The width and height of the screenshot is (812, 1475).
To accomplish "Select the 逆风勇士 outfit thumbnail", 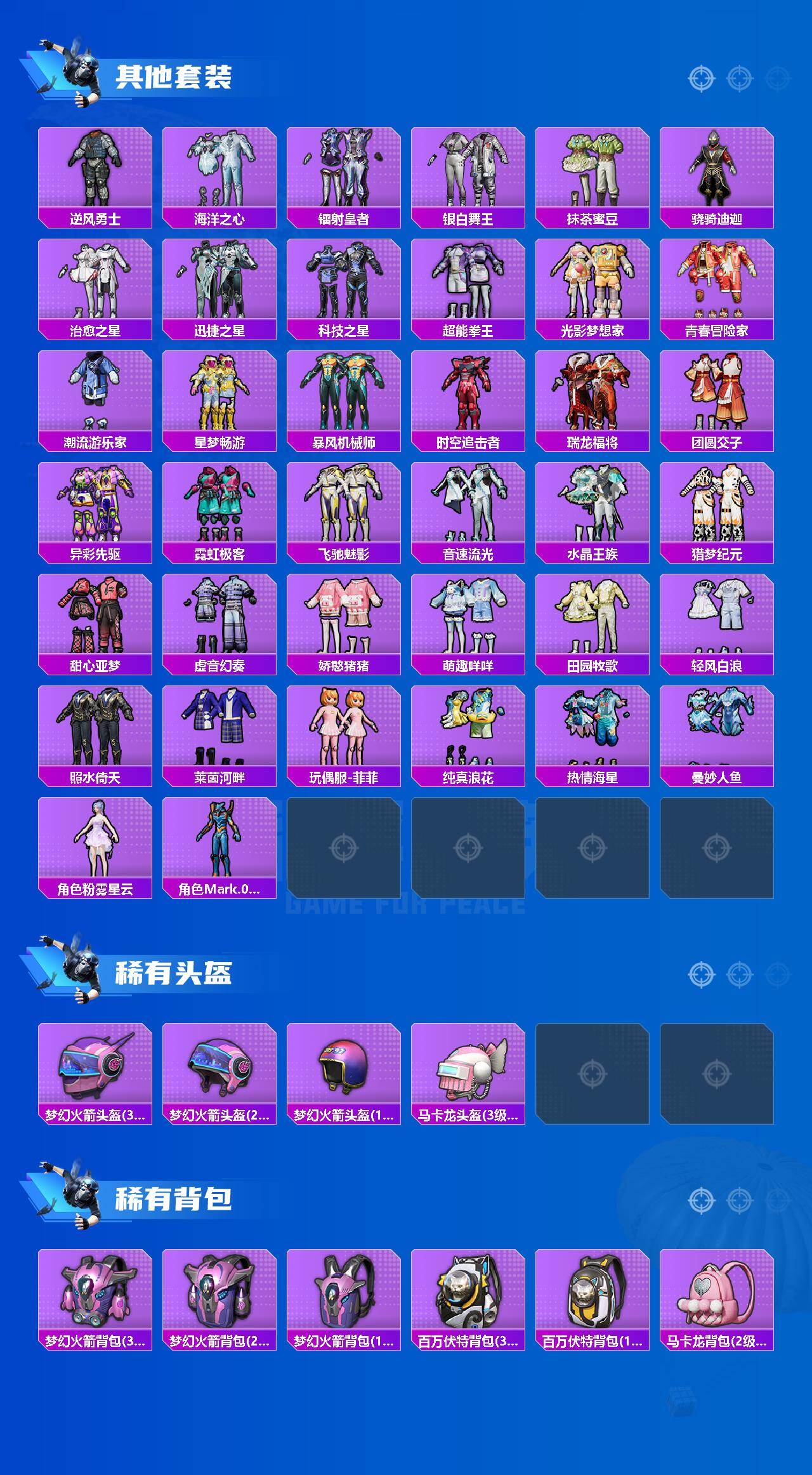I will point(95,166).
